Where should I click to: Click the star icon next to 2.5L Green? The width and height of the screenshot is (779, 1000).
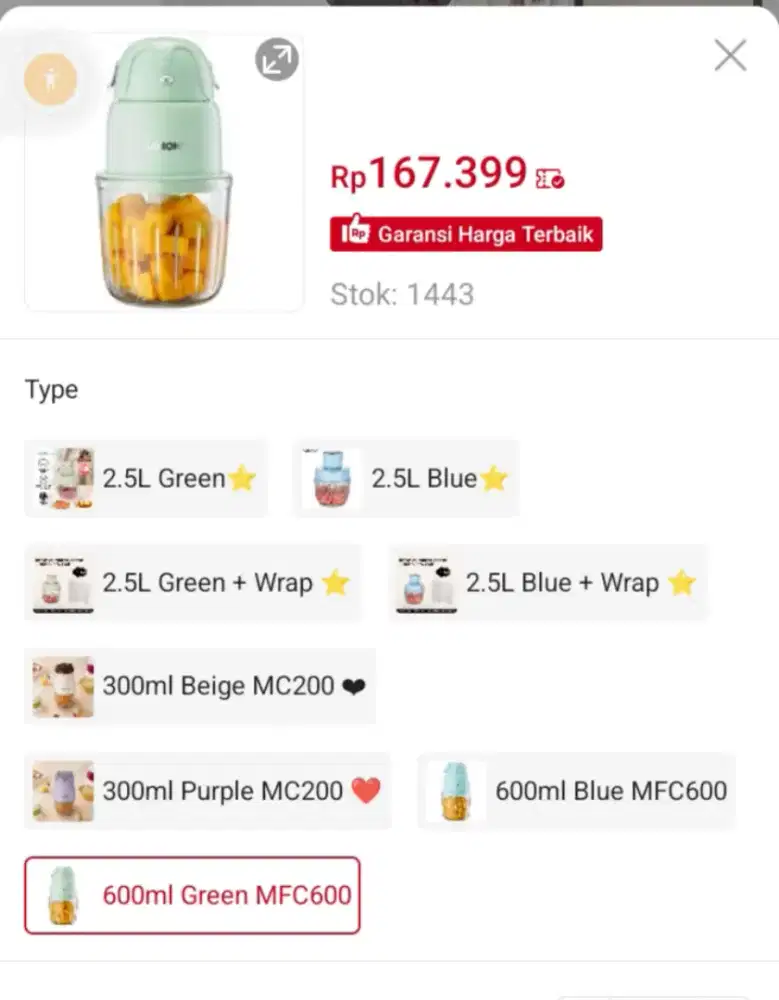pyautogui.click(x=239, y=478)
